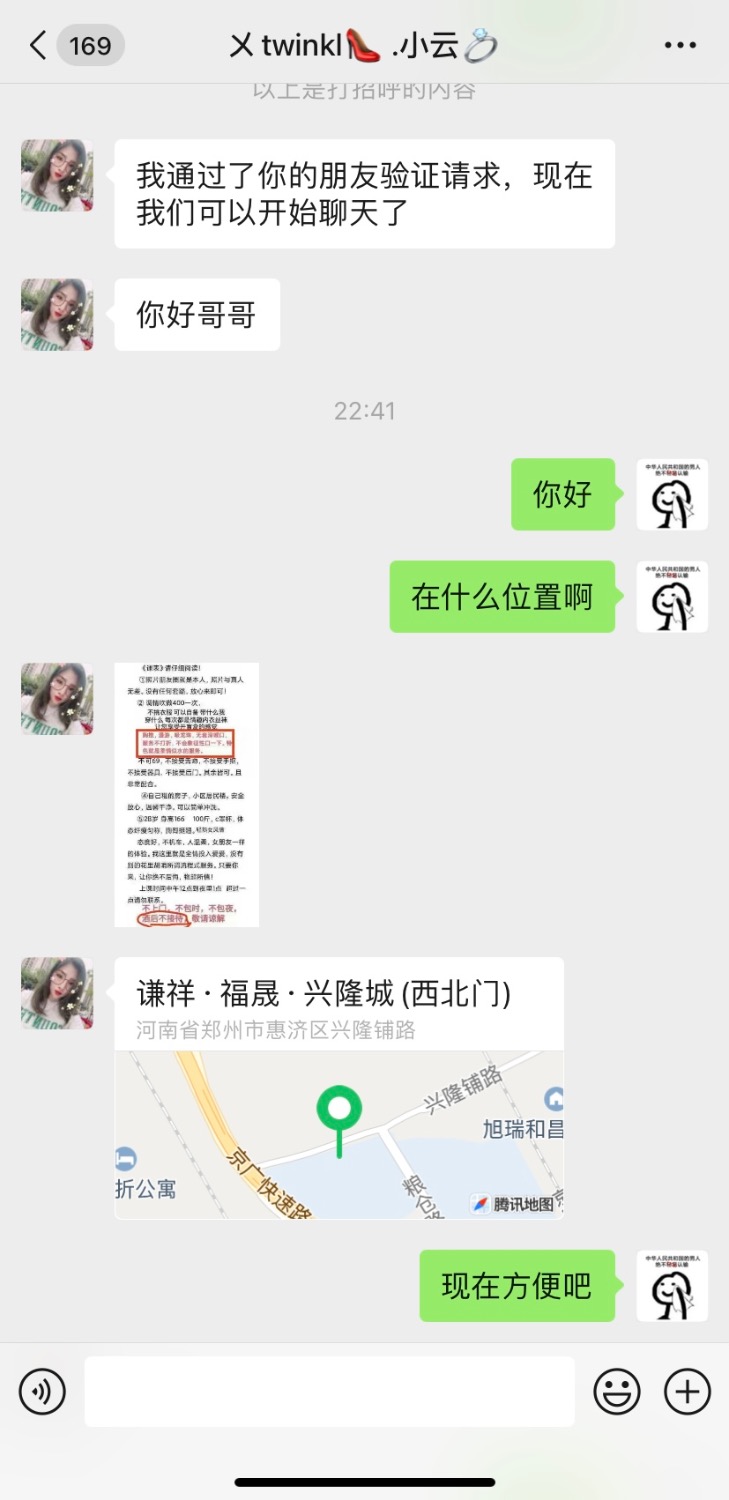This screenshot has width=729, height=1500.
Task: Open the emoji sticker panel
Action: (617, 1391)
